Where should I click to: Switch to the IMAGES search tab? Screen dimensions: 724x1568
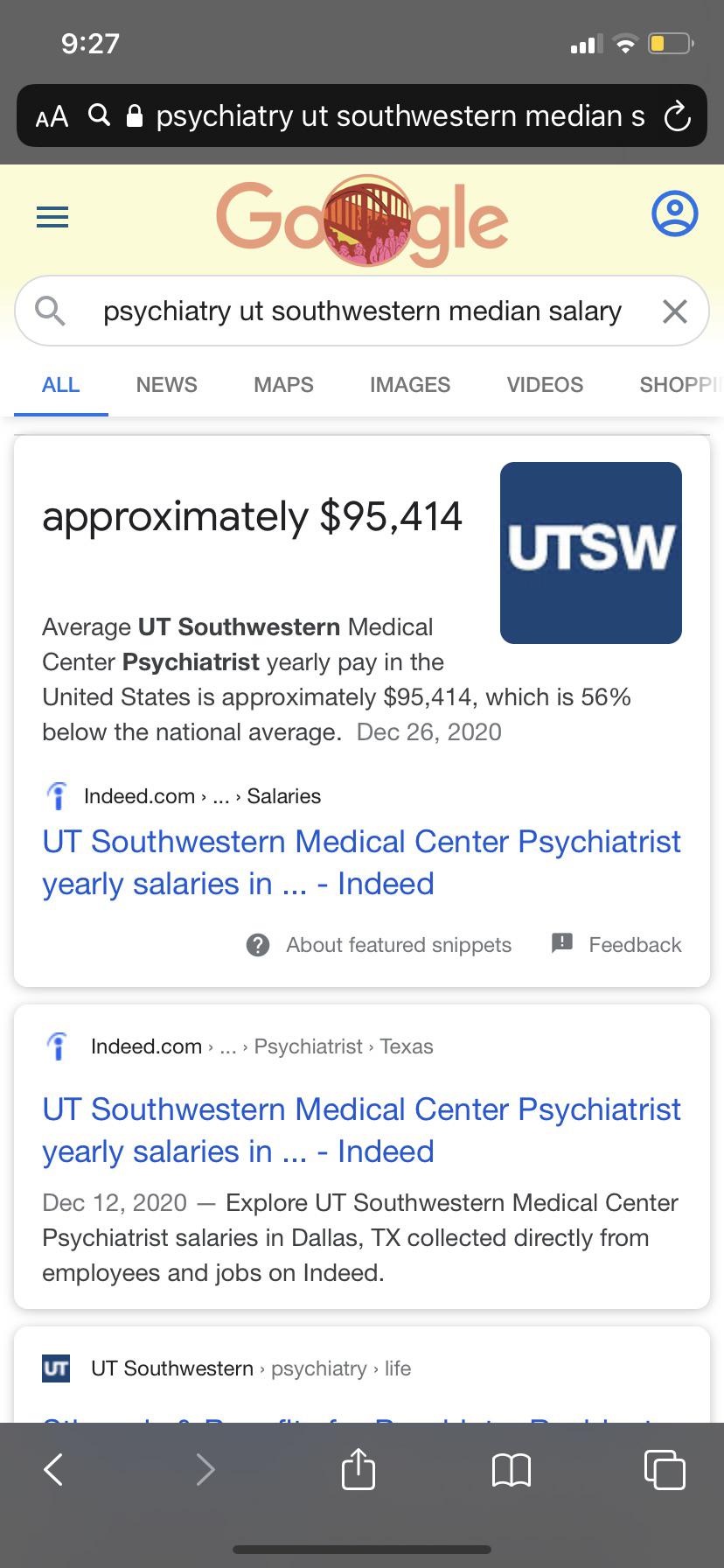(409, 385)
